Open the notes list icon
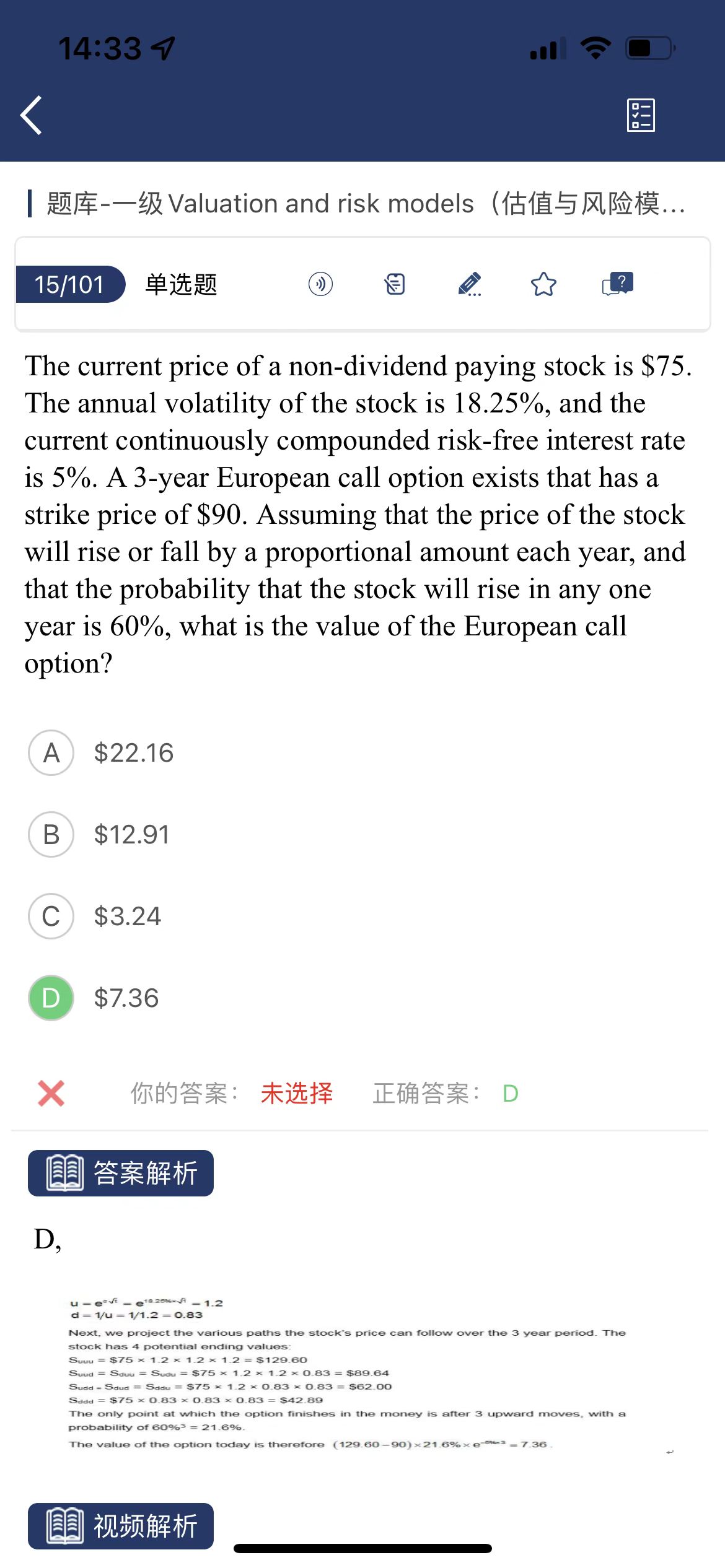This screenshot has width=725, height=1568. coord(395,284)
